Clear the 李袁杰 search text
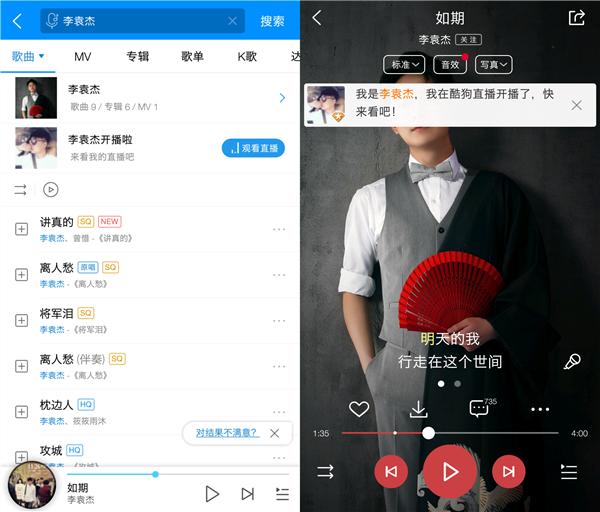 (x=233, y=21)
